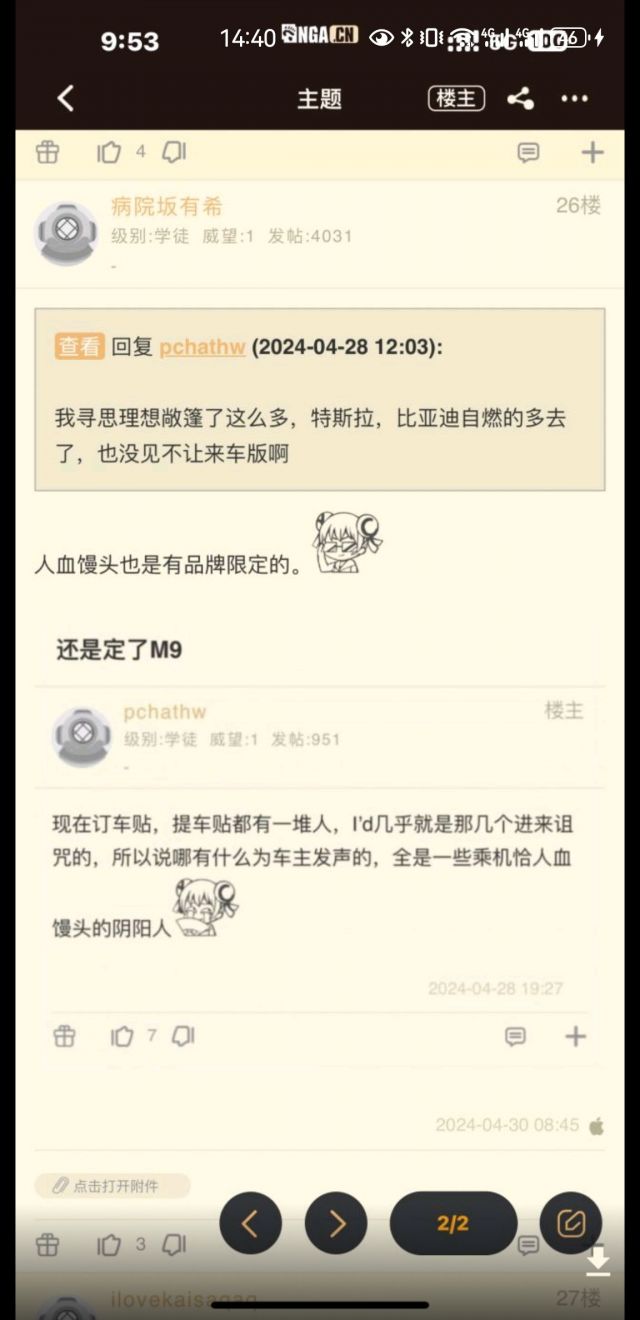Share this thread

tap(520, 98)
